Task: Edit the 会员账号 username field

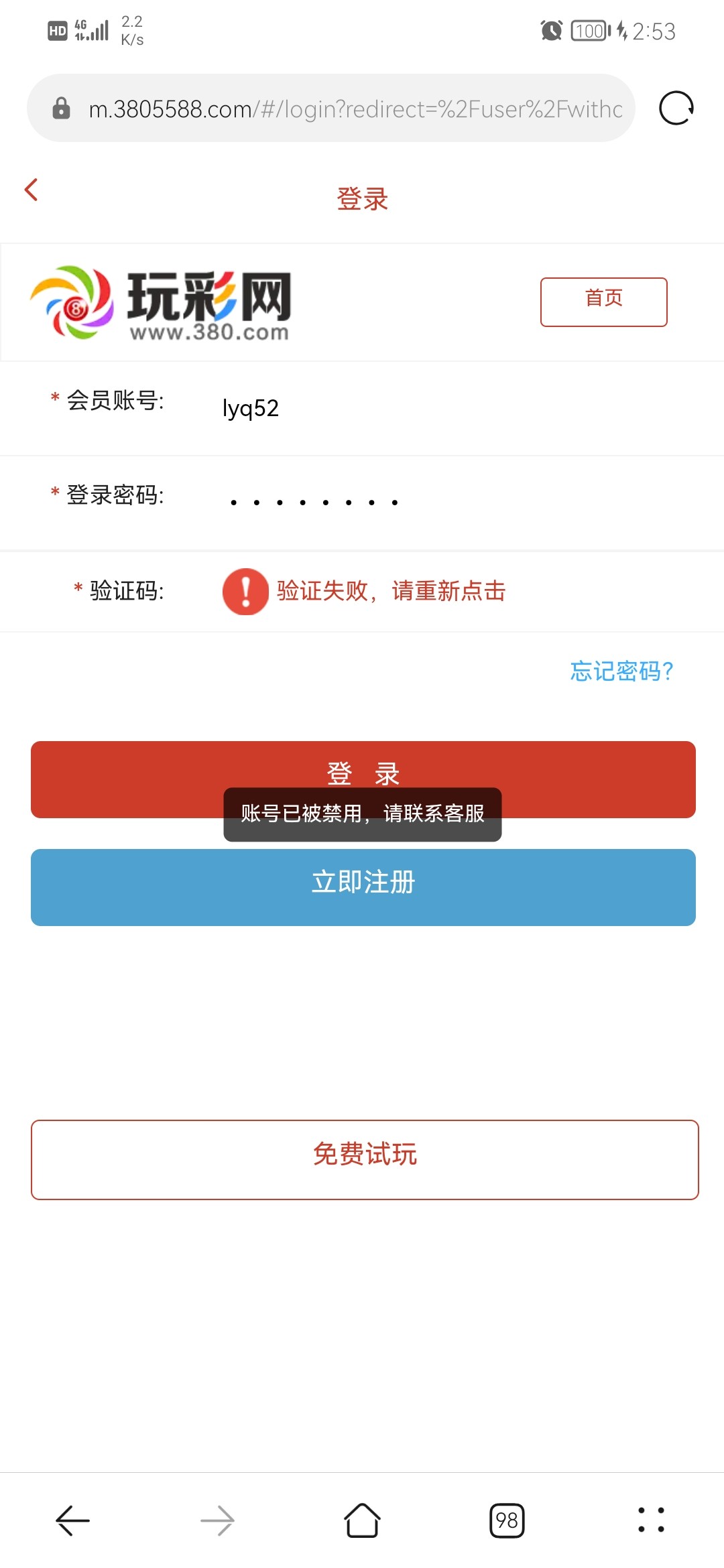Action: (x=436, y=408)
